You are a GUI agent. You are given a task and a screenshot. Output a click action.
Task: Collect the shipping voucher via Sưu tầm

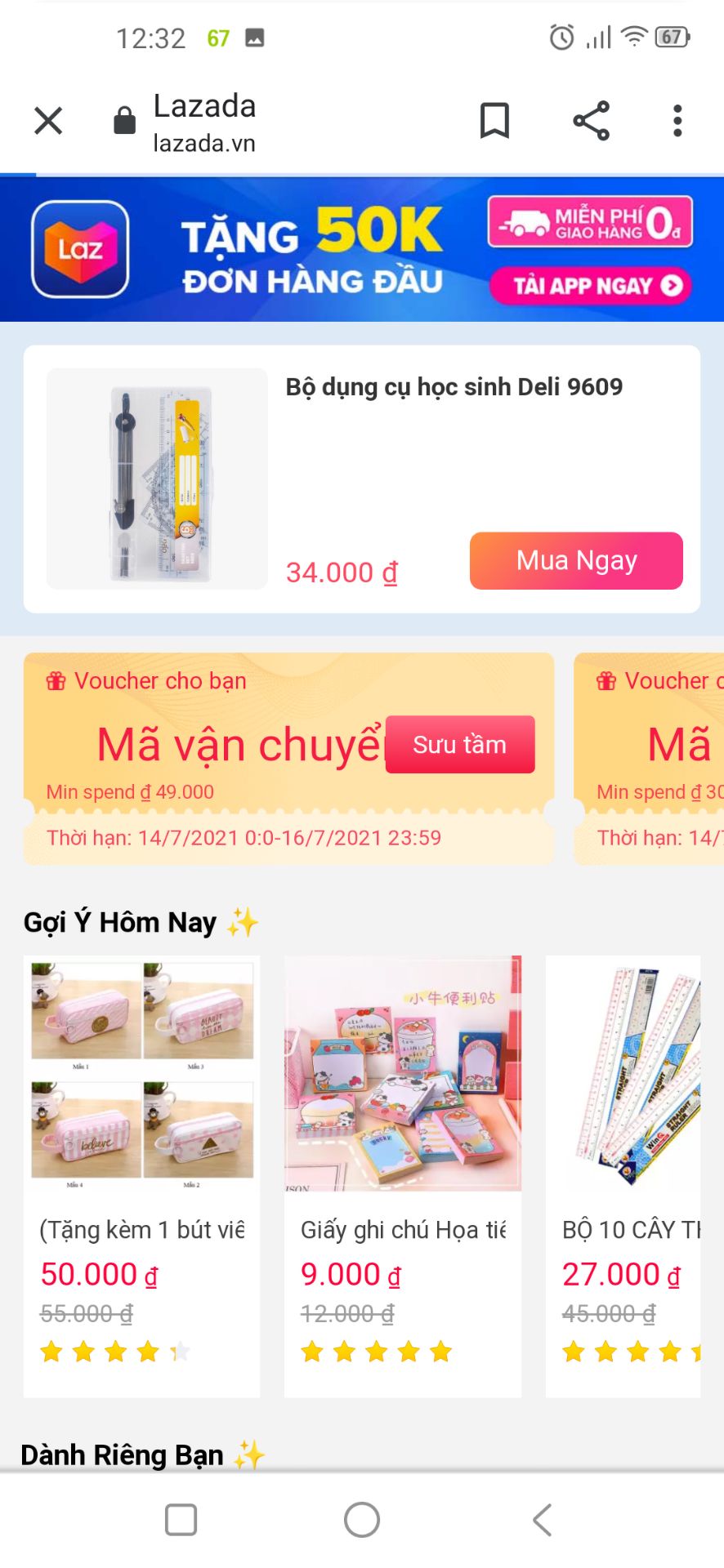click(460, 744)
